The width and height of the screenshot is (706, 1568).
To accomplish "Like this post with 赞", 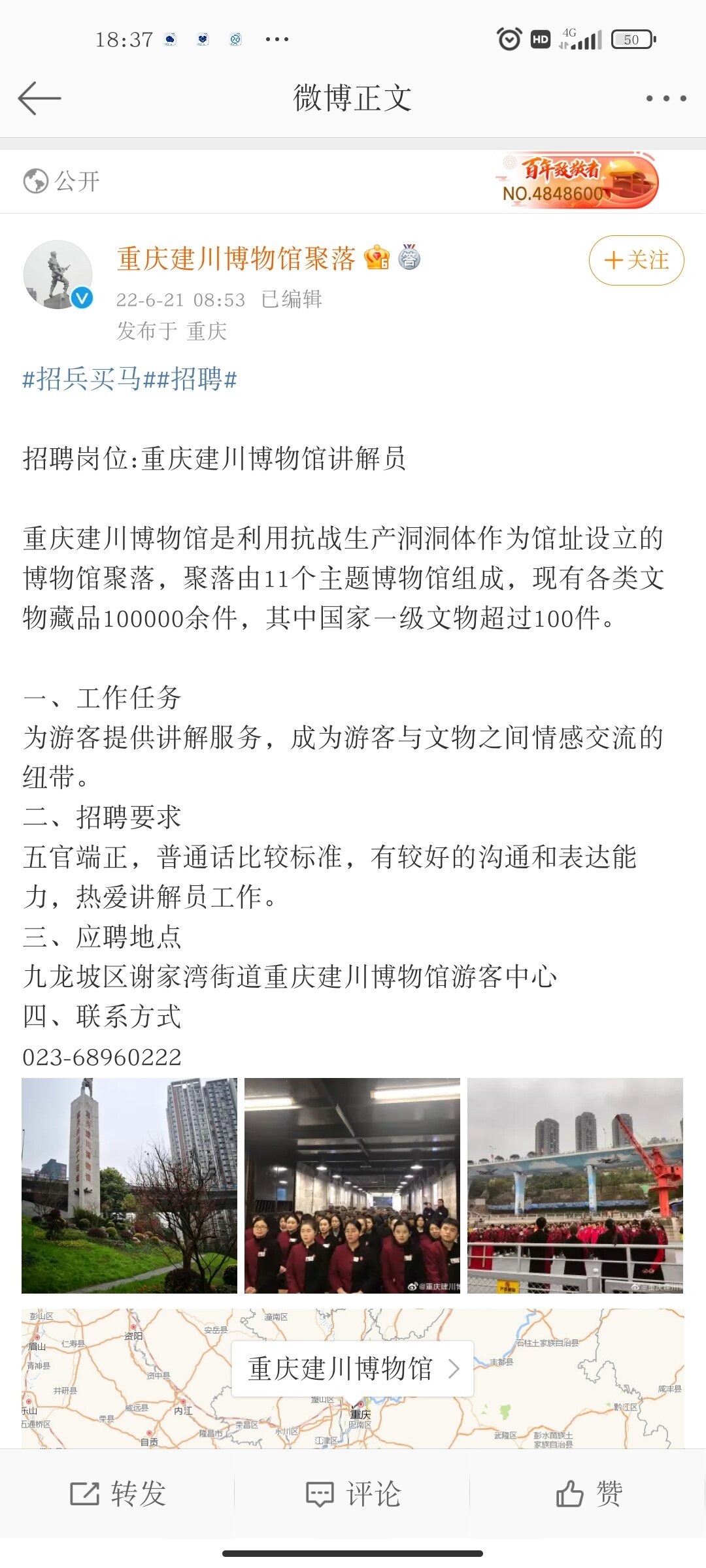I will coord(588,1494).
